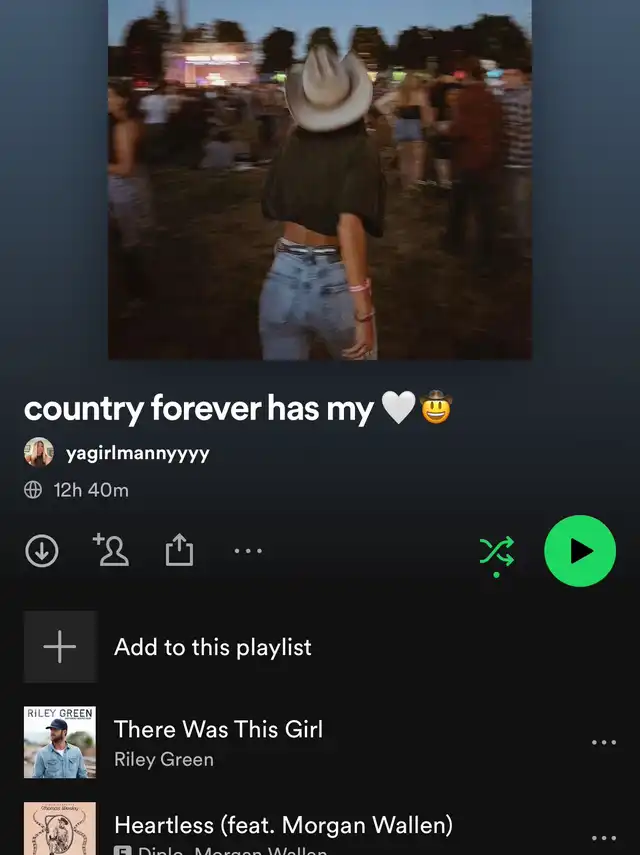
Task: Toggle shuffle mode for the playlist
Action: click(x=497, y=551)
